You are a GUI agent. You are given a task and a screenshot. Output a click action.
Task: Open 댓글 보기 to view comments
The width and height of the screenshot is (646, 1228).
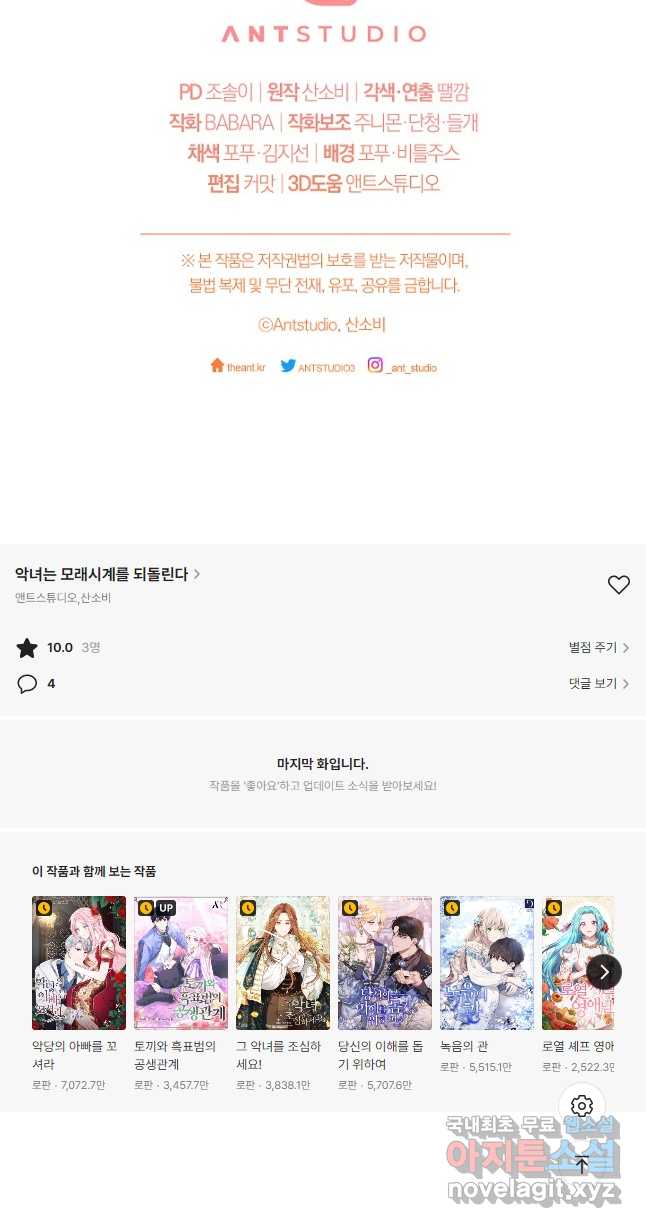pyautogui.click(x=599, y=684)
